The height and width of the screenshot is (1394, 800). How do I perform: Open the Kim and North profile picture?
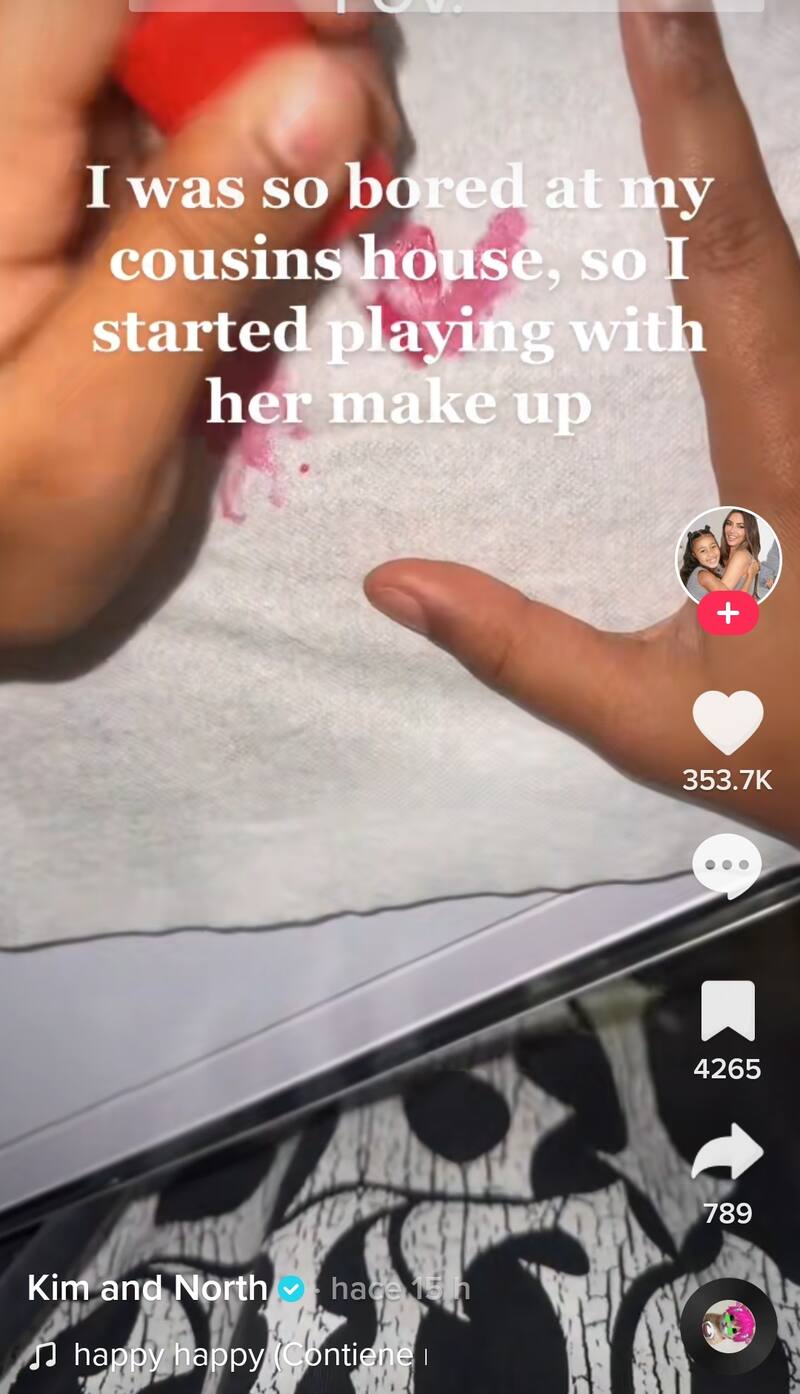pos(727,556)
